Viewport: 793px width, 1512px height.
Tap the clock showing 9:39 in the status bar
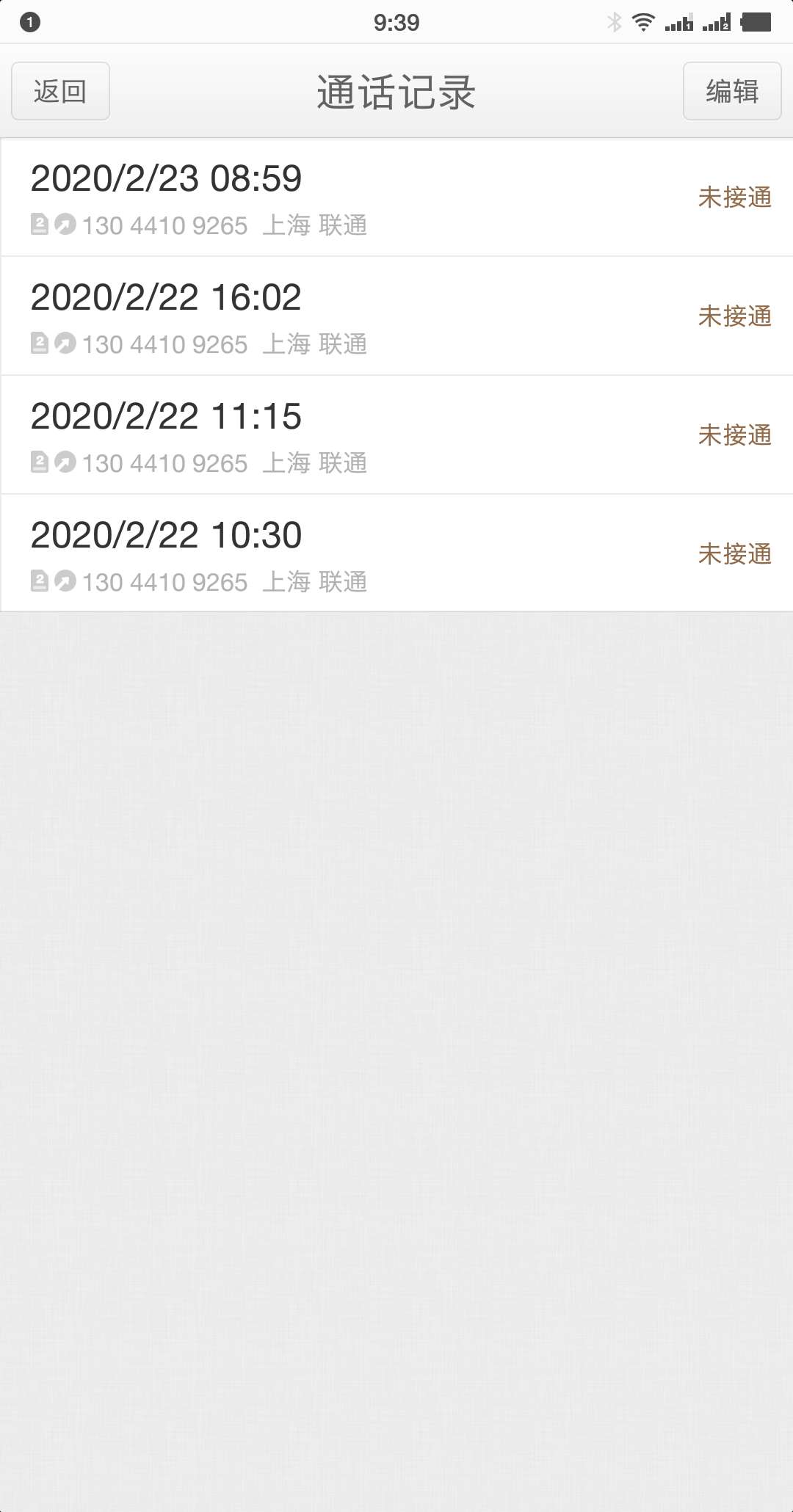point(396,21)
